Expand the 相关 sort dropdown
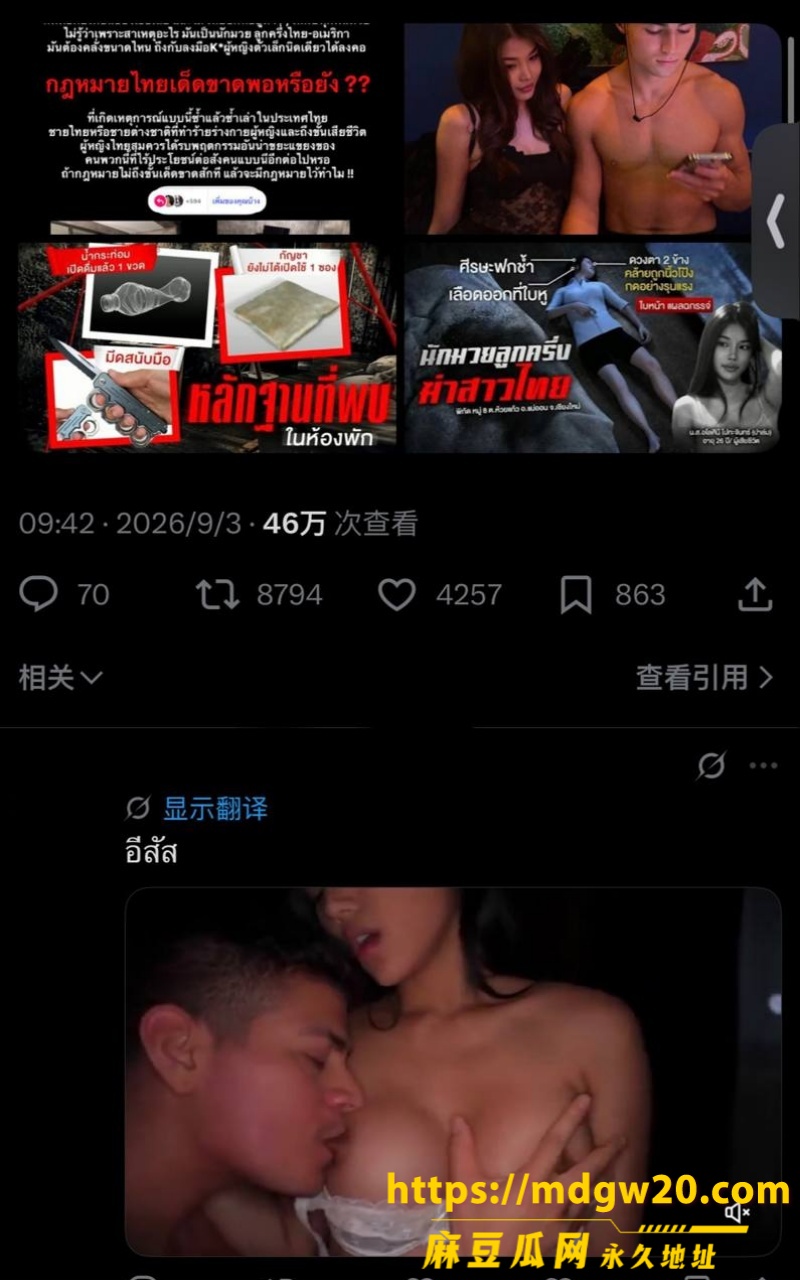Screen dimensions: 800x1280 [61, 677]
